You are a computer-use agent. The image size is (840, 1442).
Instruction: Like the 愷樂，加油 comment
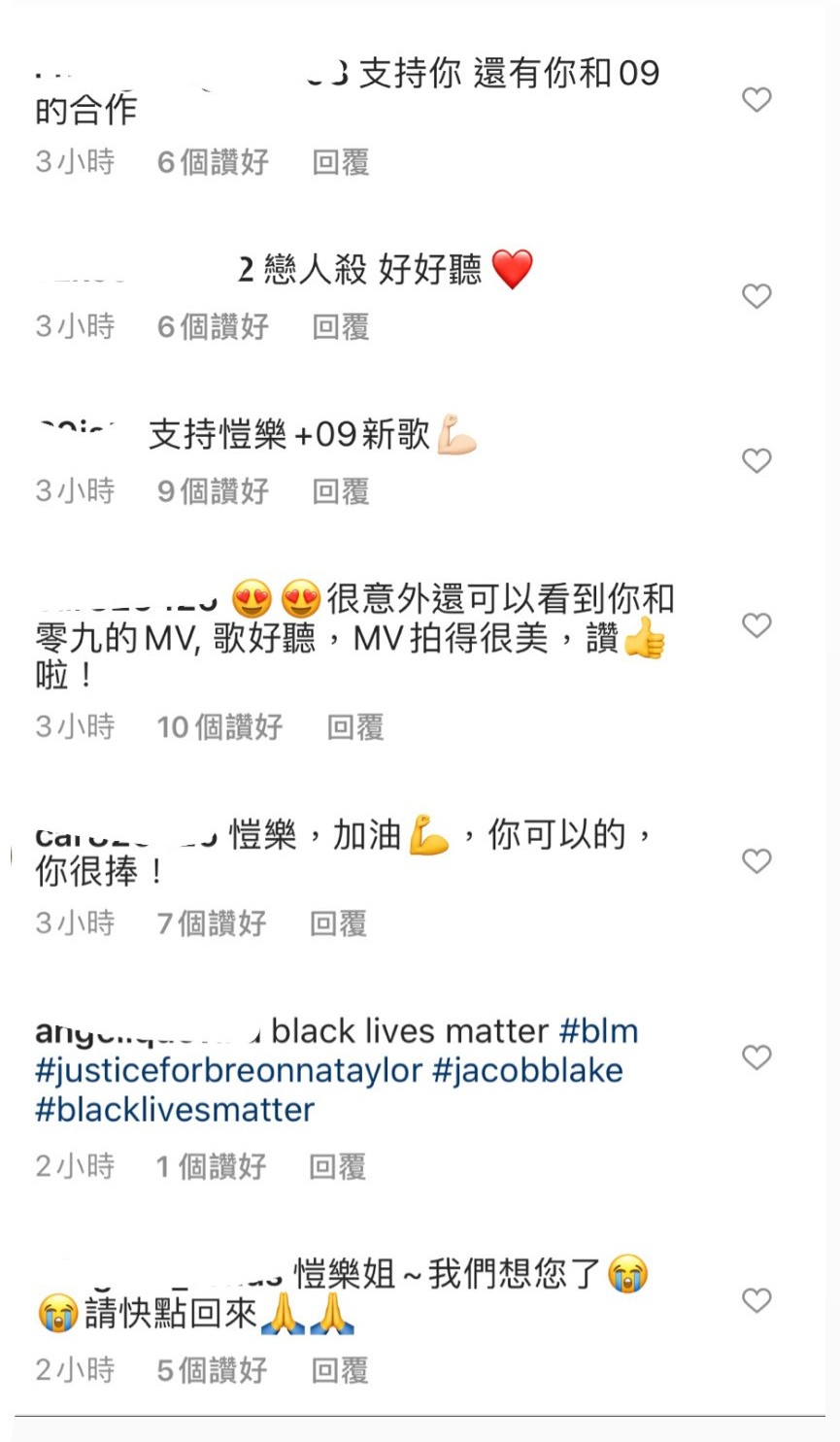point(756,861)
